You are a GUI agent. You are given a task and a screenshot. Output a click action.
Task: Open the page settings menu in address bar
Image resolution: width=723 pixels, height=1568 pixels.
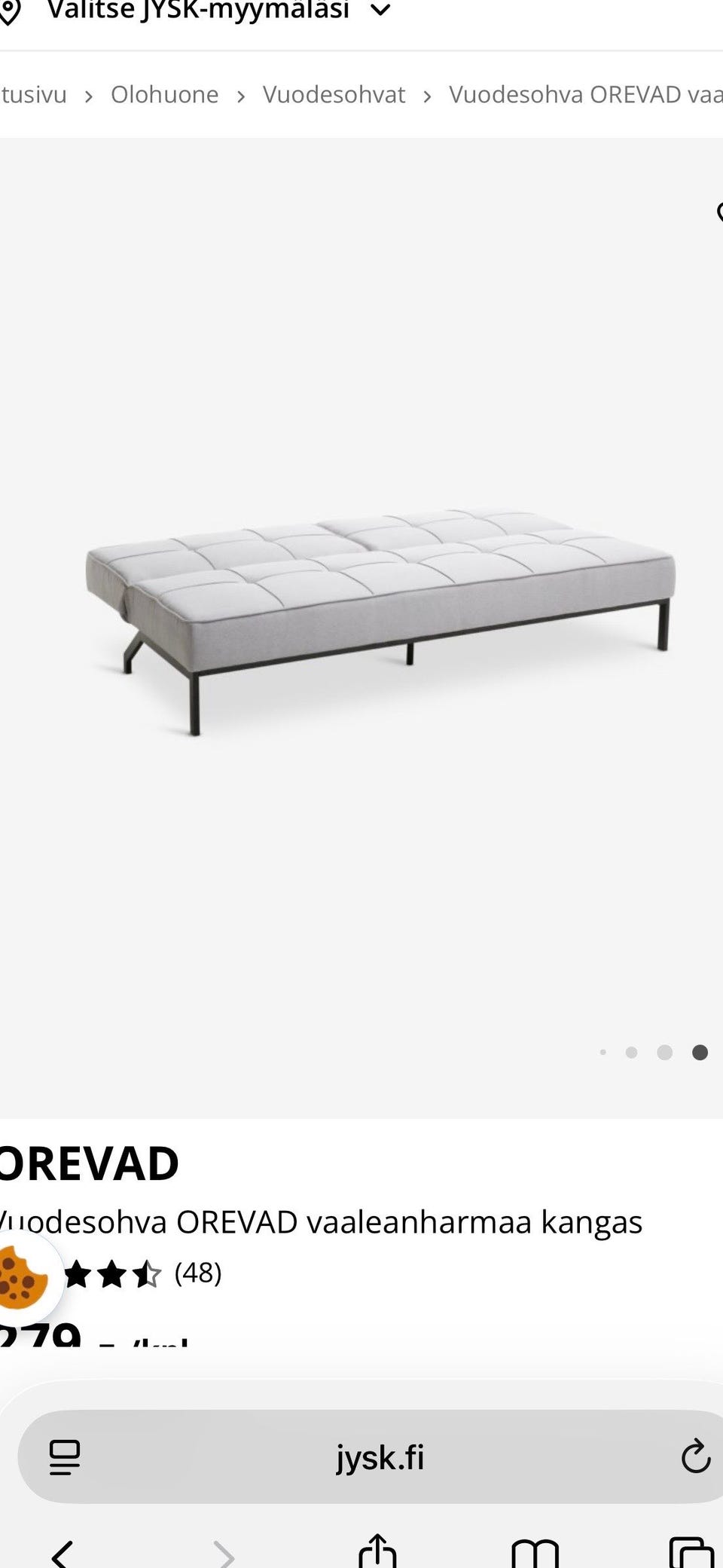click(x=65, y=1457)
